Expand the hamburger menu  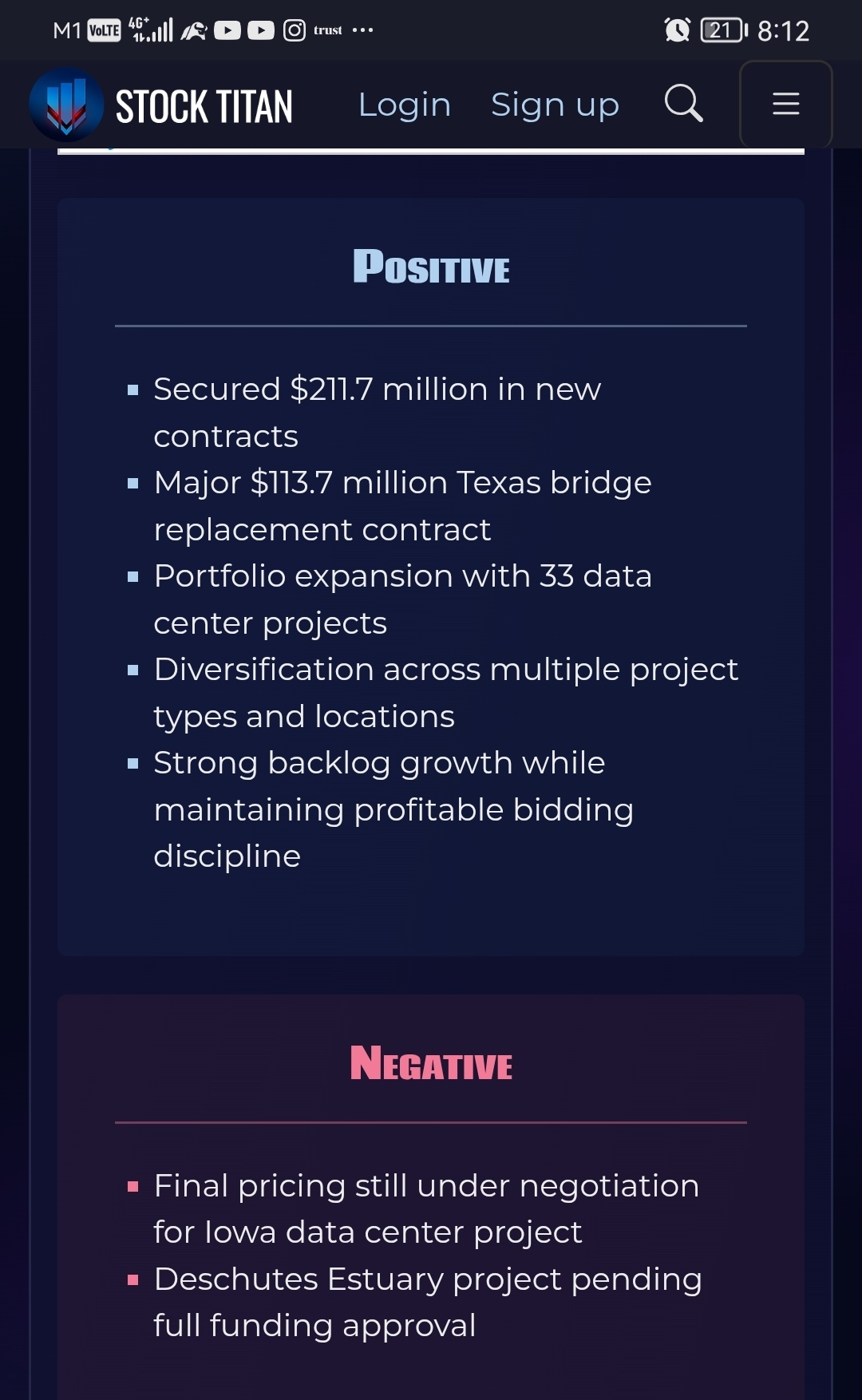(x=786, y=104)
